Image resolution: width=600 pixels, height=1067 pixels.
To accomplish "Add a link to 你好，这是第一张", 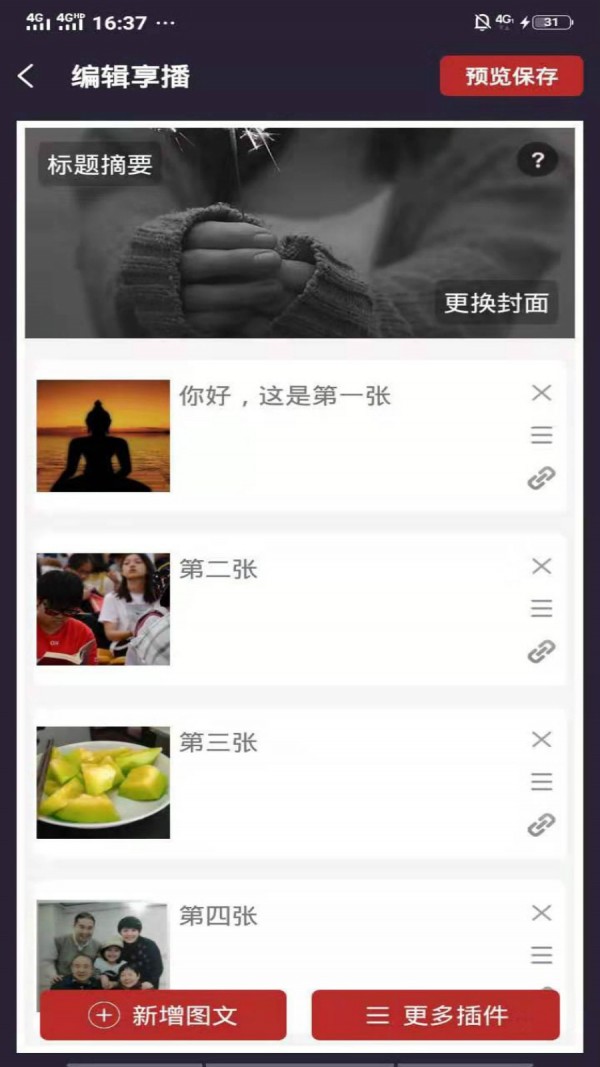I will pos(541,478).
